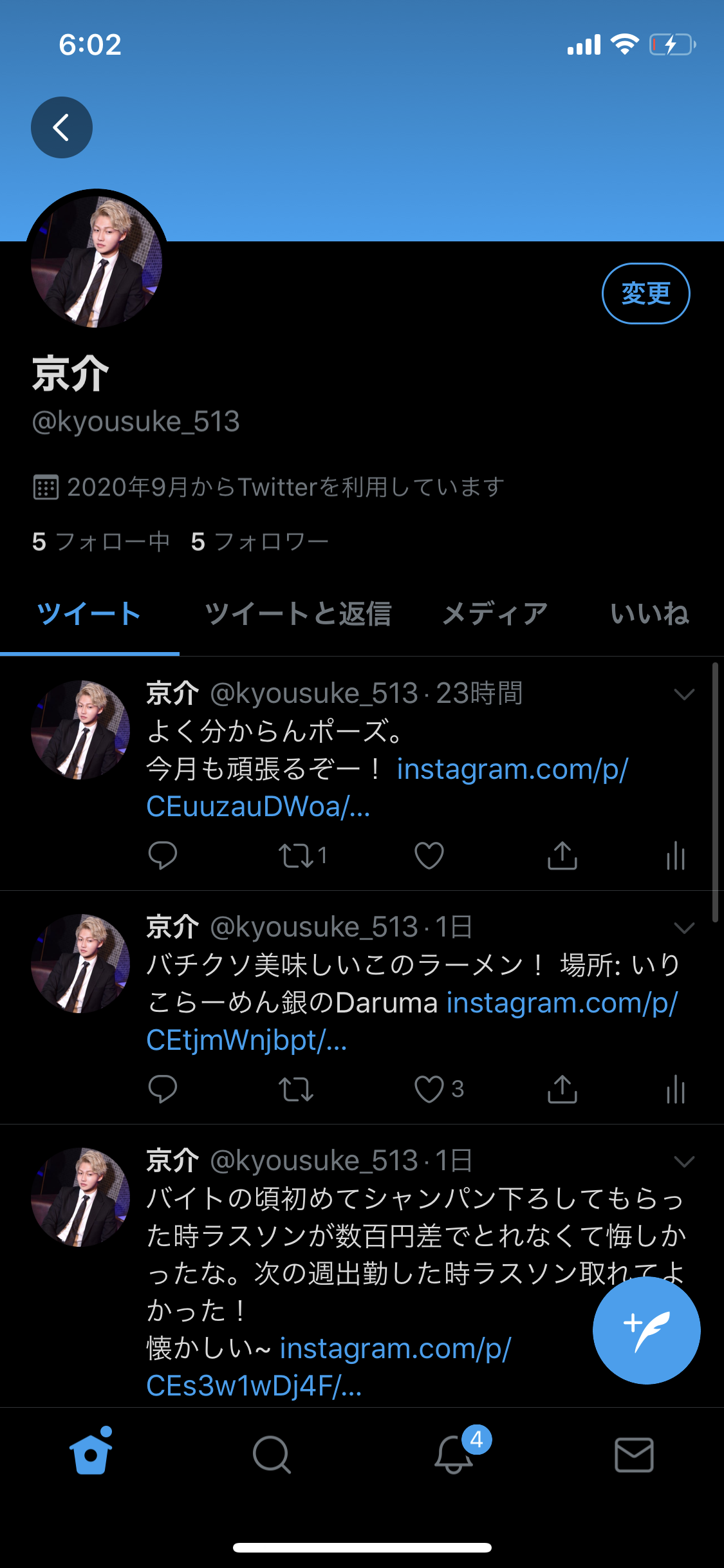This screenshot has height=1568, width=724.
Task: Like the よく分からんポーズ tweet
Action: click(x=429, y=856)
